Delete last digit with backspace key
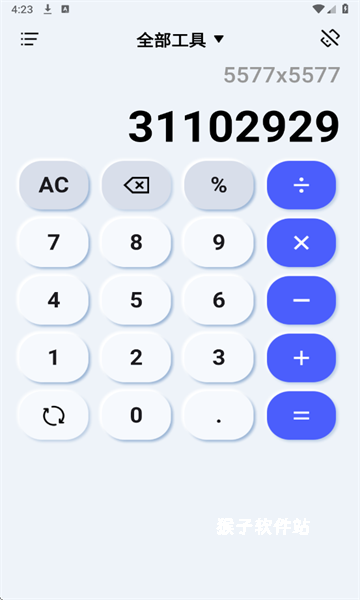The width and height of the screenshot is (360, 600). tap(136, 185)
